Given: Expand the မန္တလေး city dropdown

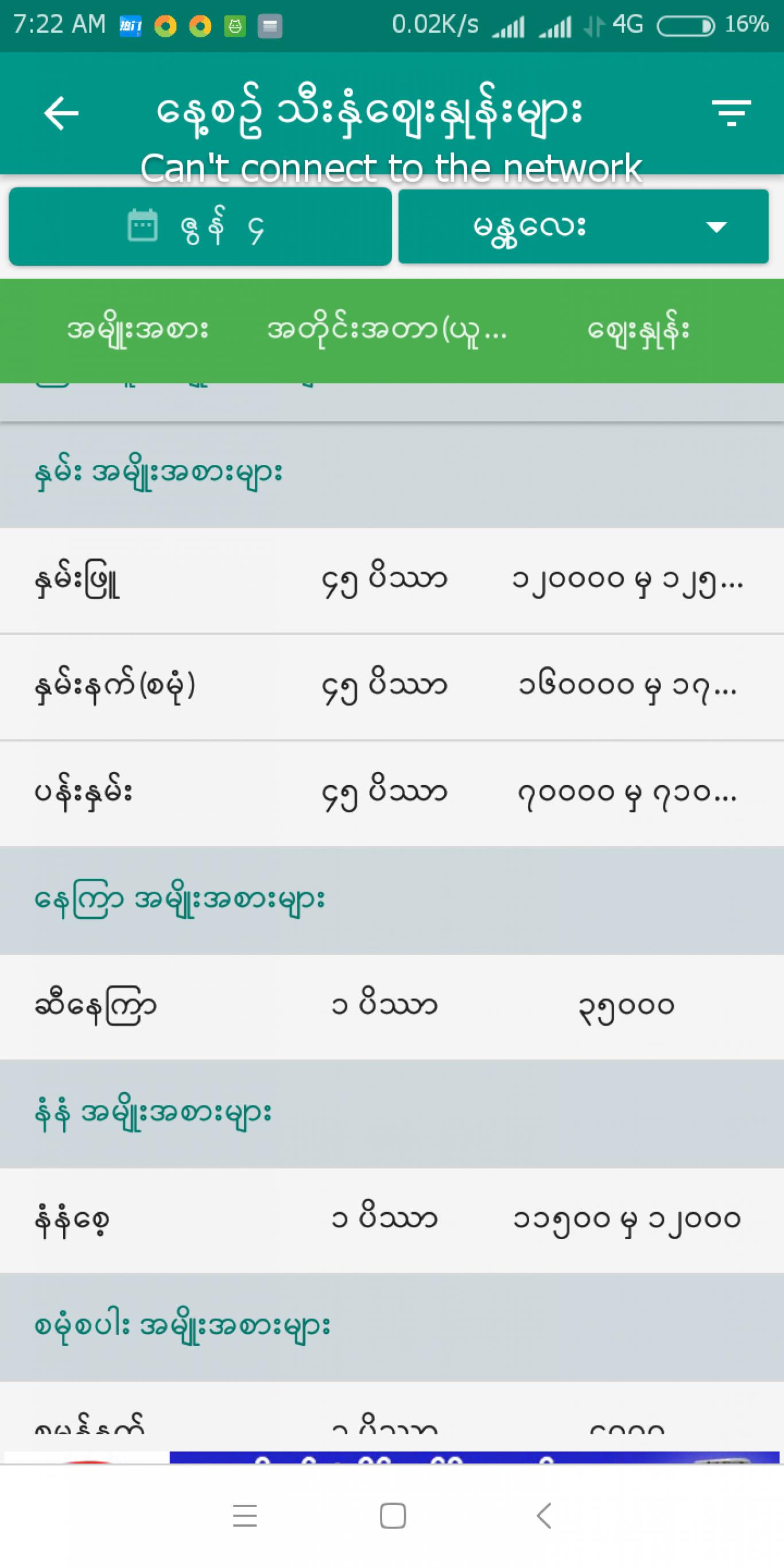Looking at the screenshot, I should [583, 227].
